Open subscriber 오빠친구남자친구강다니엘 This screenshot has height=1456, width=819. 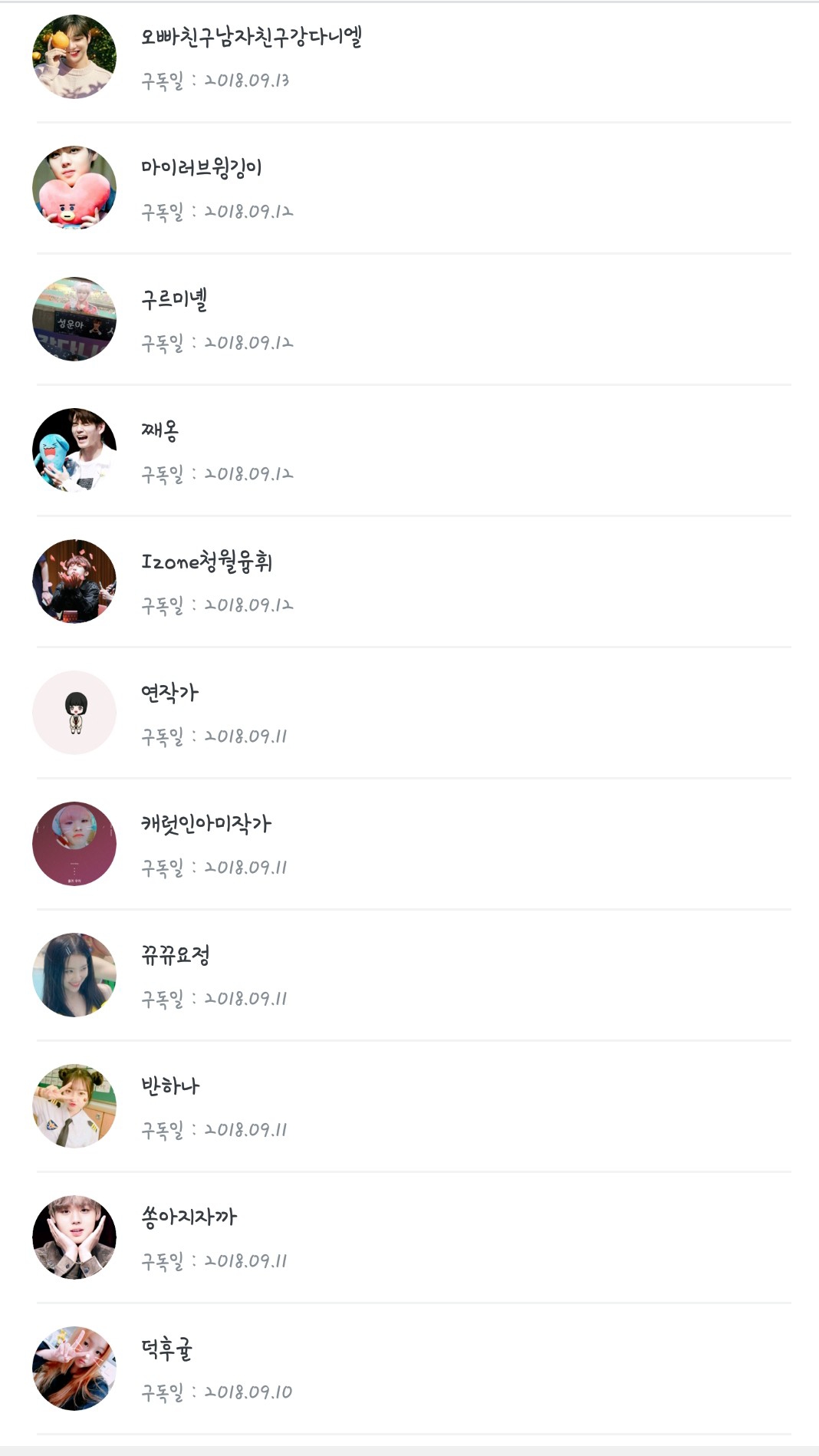coord(252,37)
